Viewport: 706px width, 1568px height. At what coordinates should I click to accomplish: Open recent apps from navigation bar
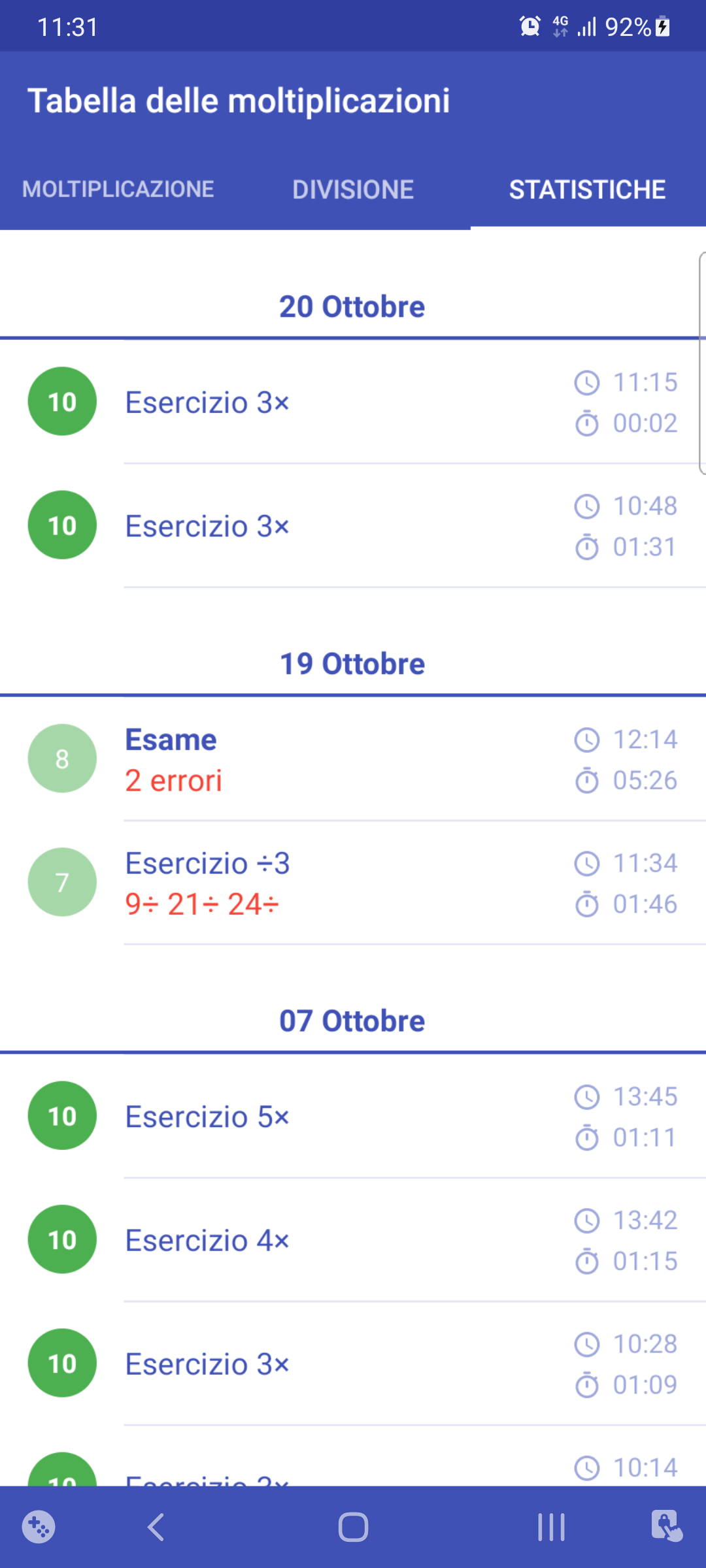pos(551,1527)
